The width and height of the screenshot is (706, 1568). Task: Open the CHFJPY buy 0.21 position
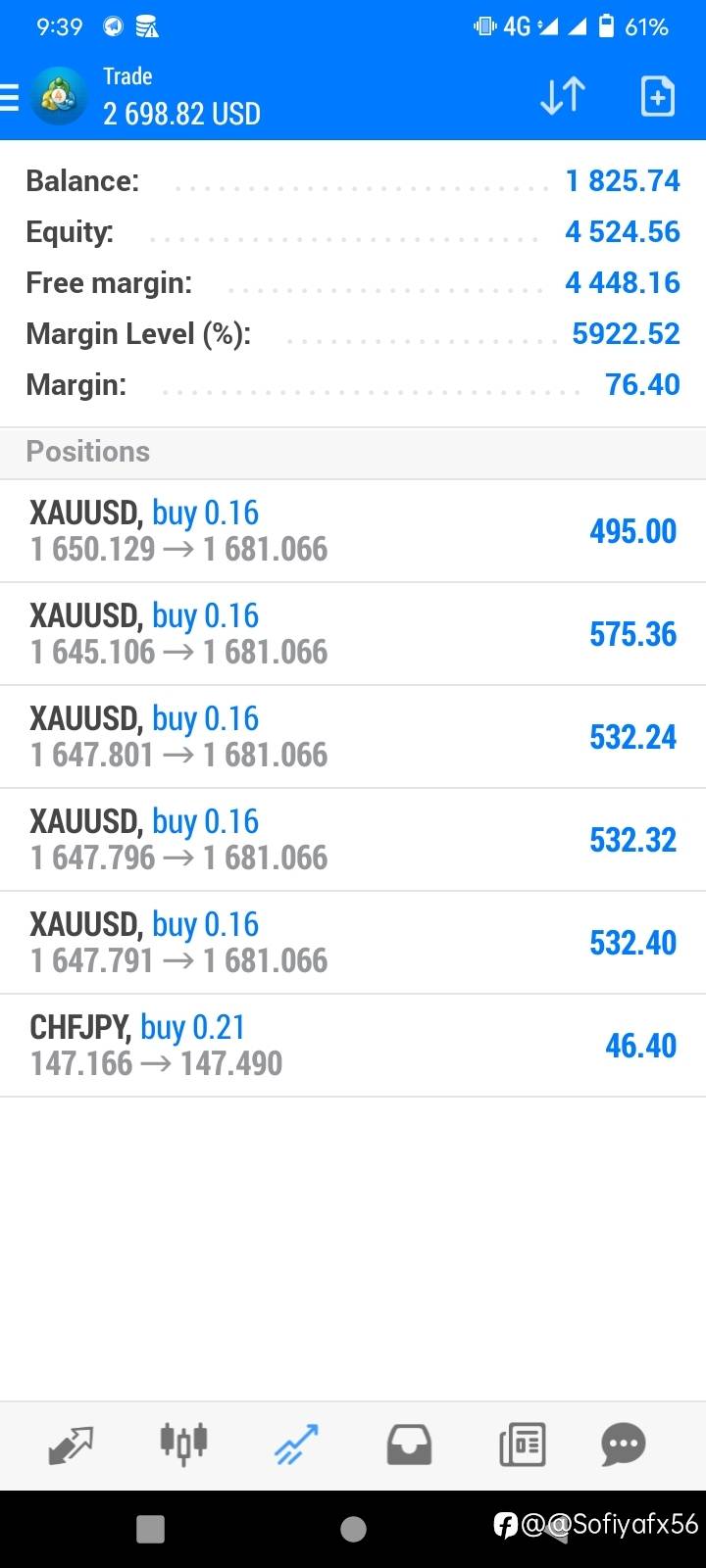coord(353,1046)
